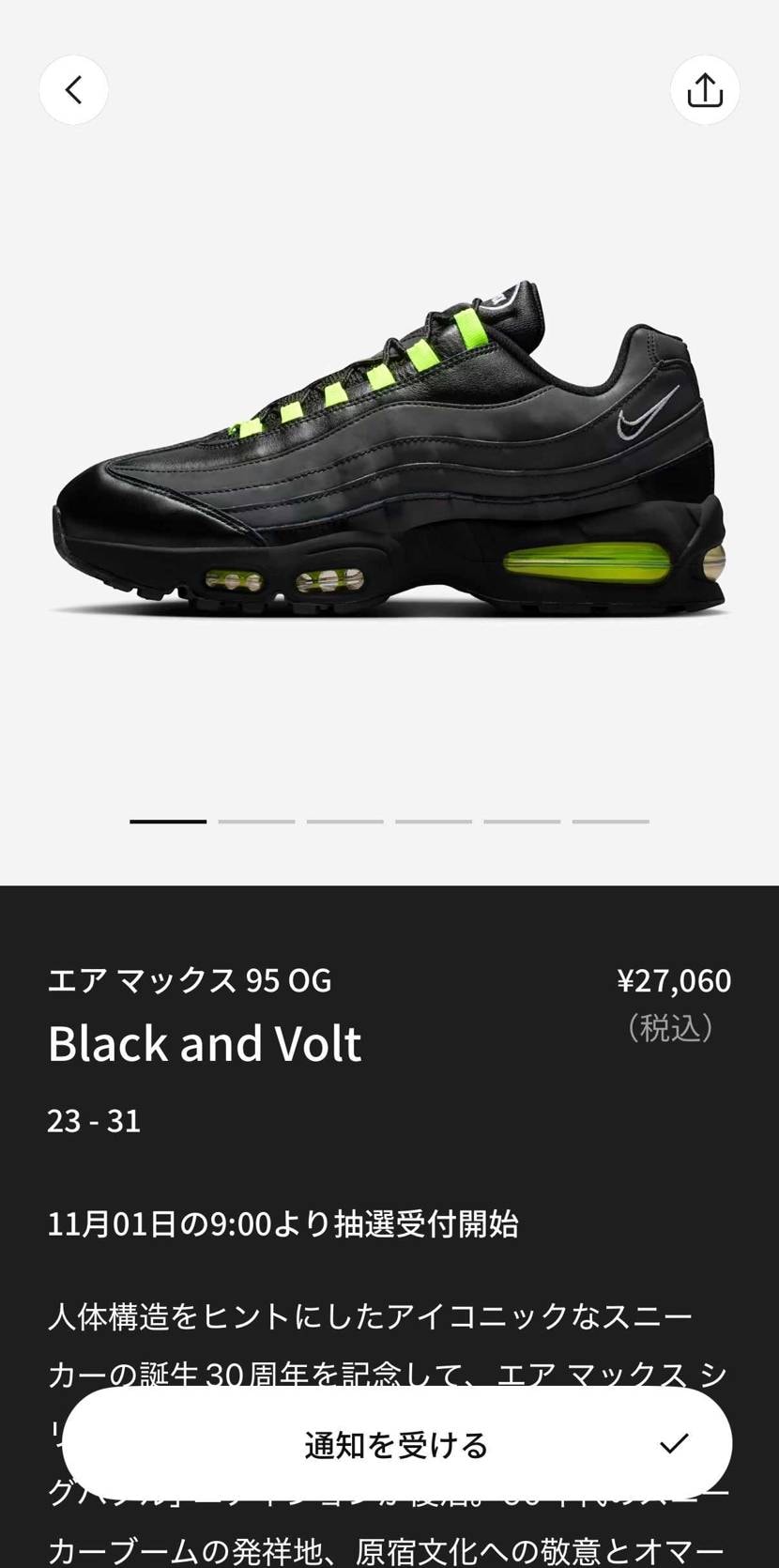Expand the release info 11月01日の9:00より抽選受付開始
779x1568 pixels.
point(283,1224)
